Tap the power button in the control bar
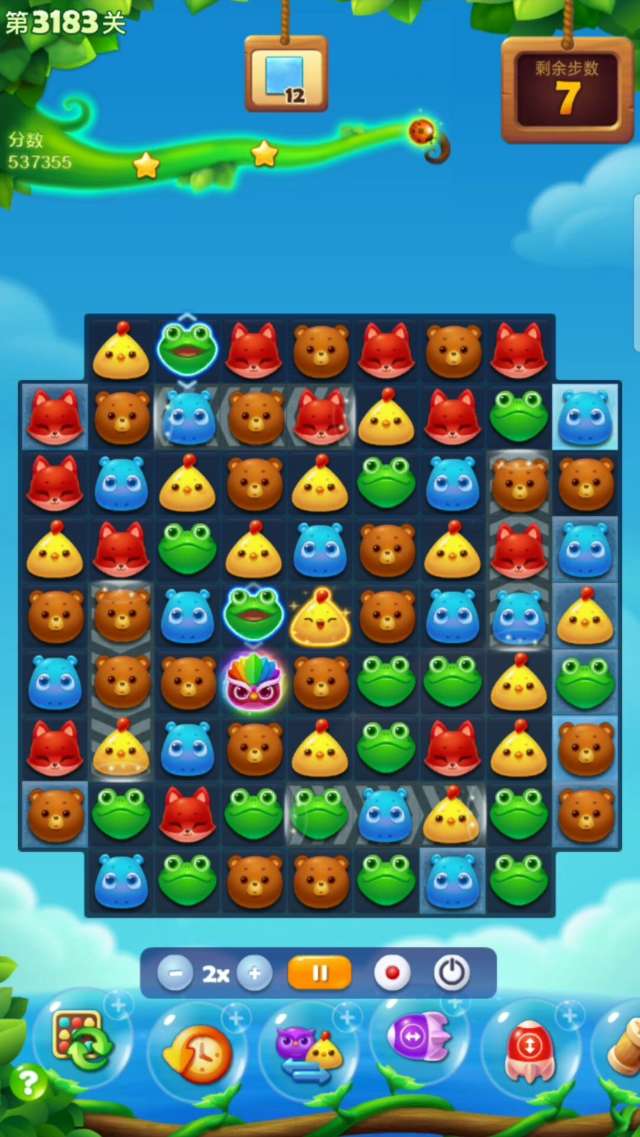This screenshot has height=1137, width=640. pyautogui.click(x=452, y=973)
